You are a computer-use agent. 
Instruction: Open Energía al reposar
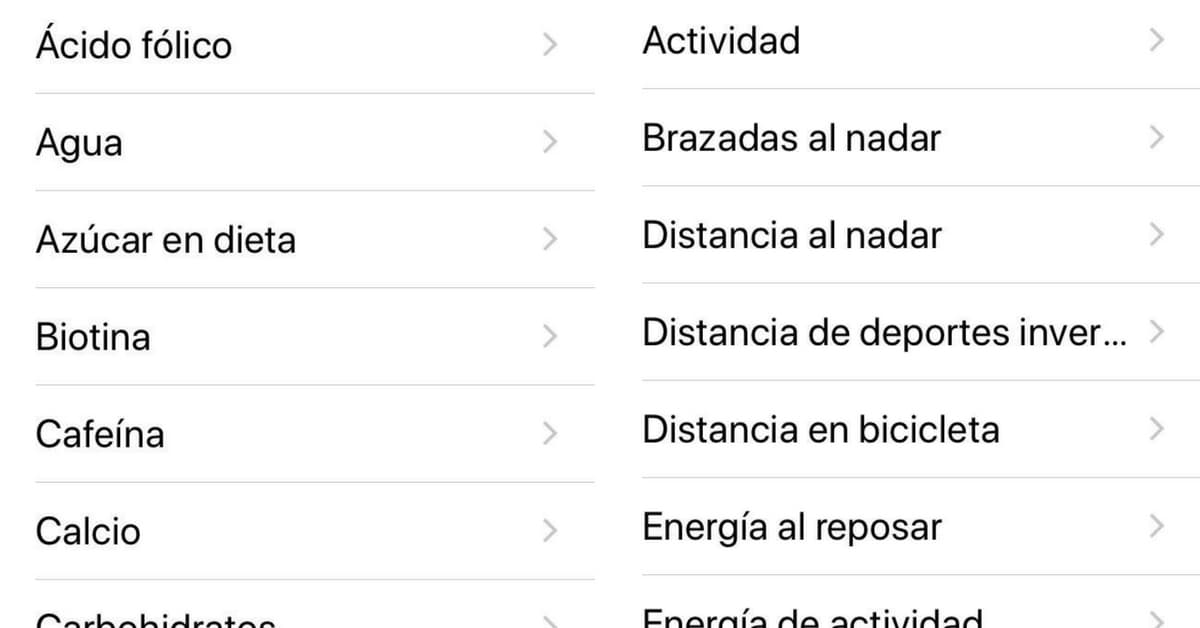pos(900,526)
